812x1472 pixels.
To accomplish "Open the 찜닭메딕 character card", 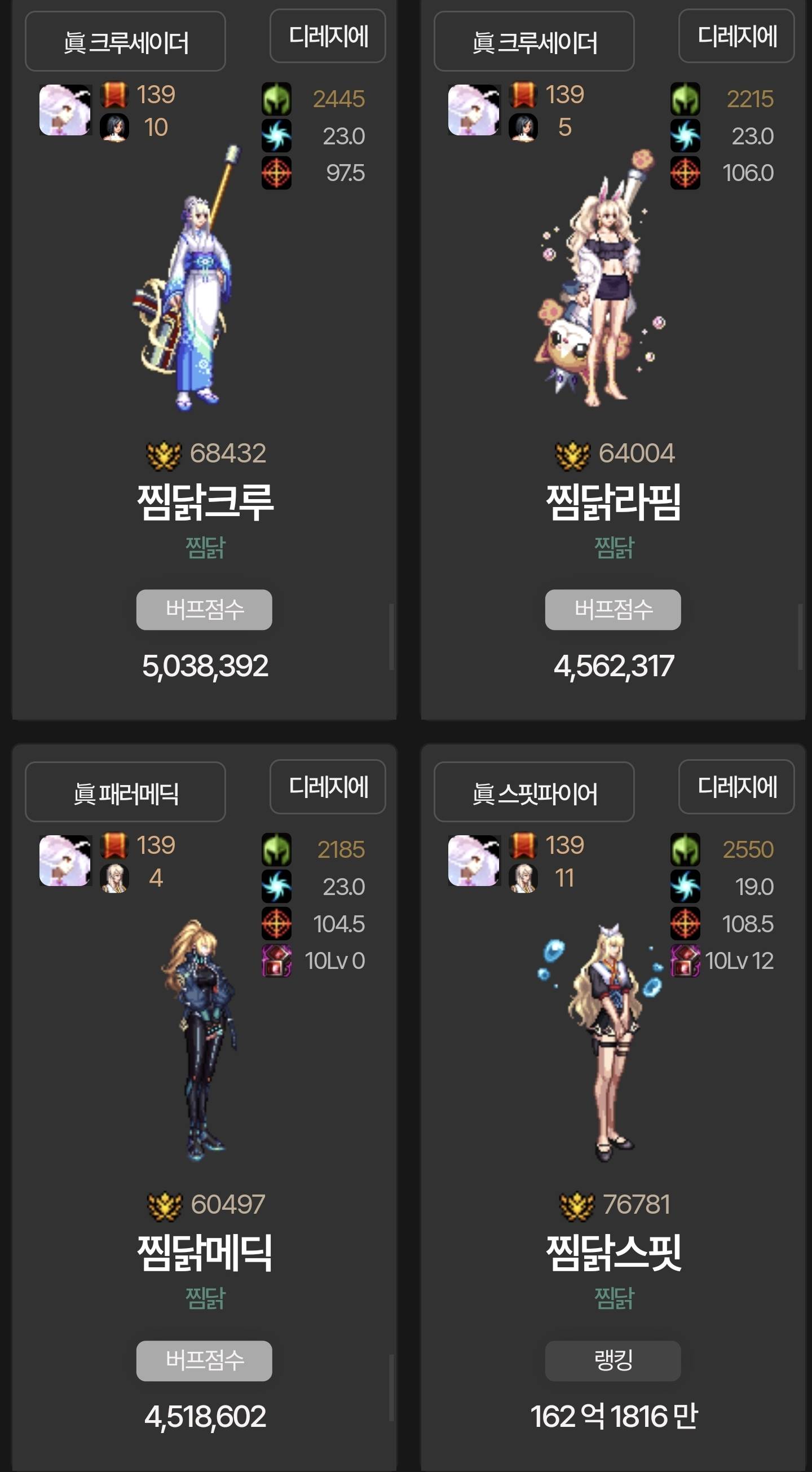I will click(x=205, y=1253).
